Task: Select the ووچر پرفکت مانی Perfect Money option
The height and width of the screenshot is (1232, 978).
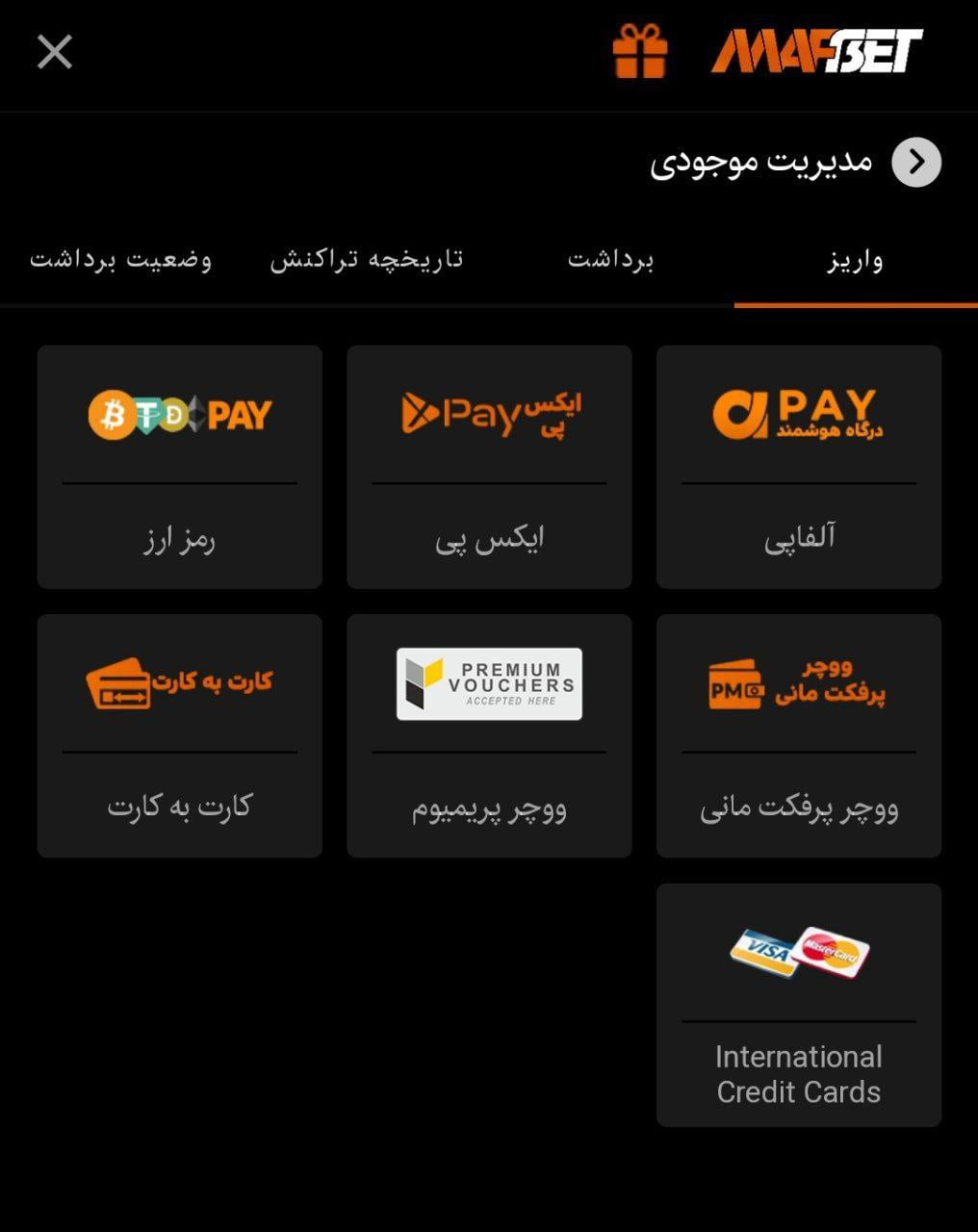Action: [x=797, y=736]
